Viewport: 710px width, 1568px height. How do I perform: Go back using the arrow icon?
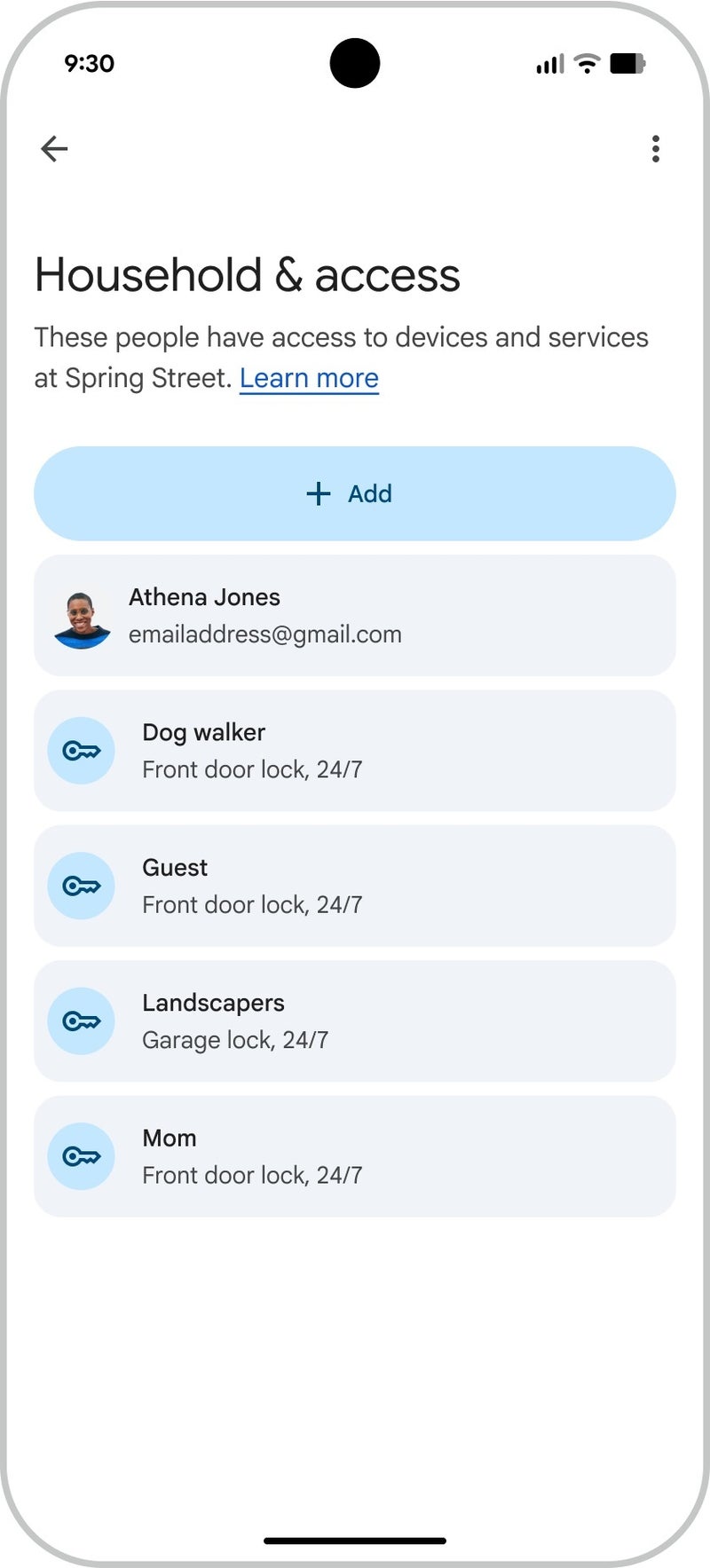point(54,148)
